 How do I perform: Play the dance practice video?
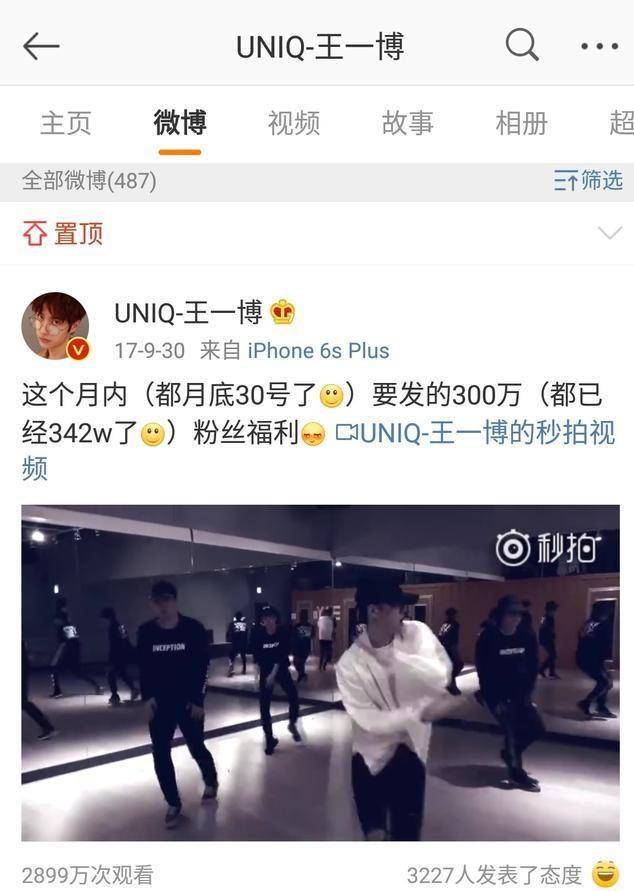320,672
